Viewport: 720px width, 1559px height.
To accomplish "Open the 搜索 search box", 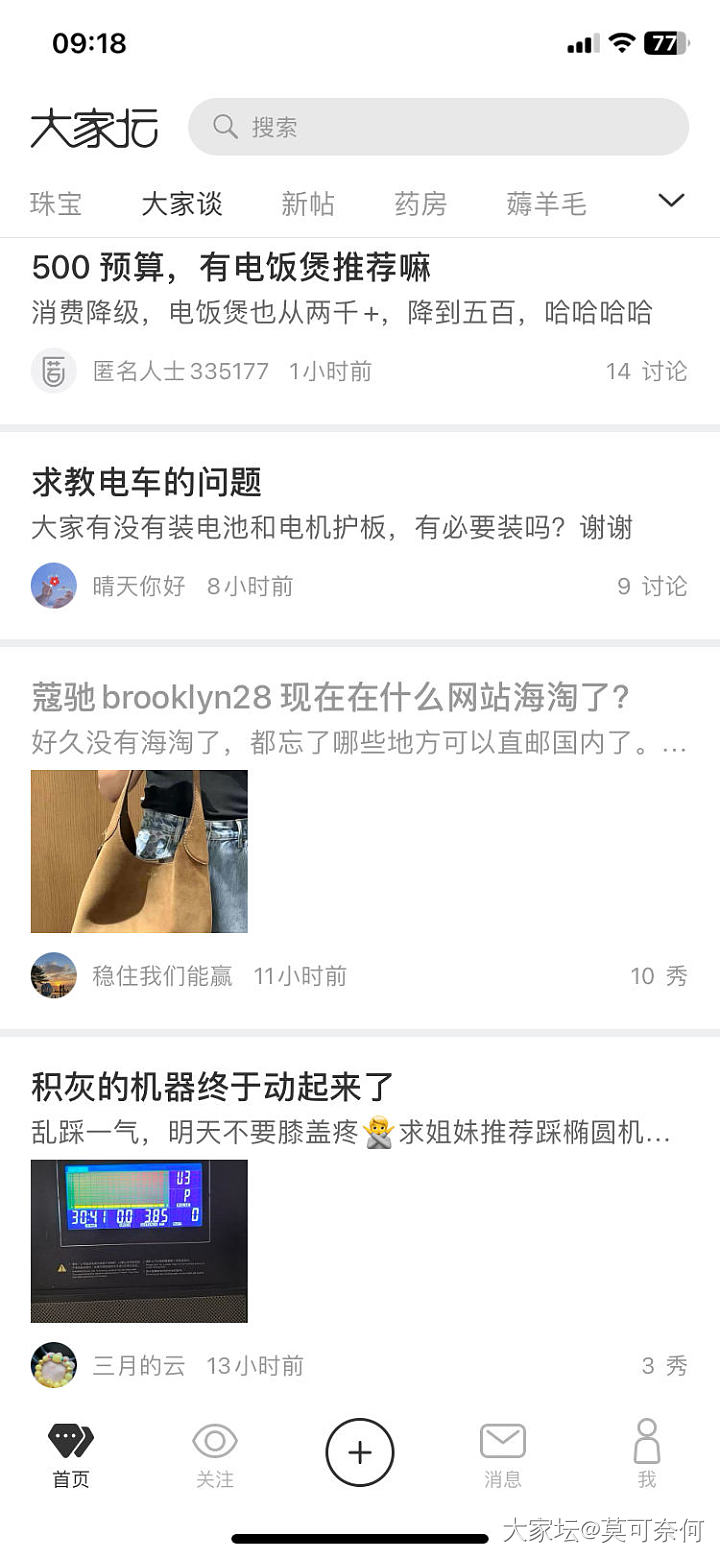I will tap(438, 127).
